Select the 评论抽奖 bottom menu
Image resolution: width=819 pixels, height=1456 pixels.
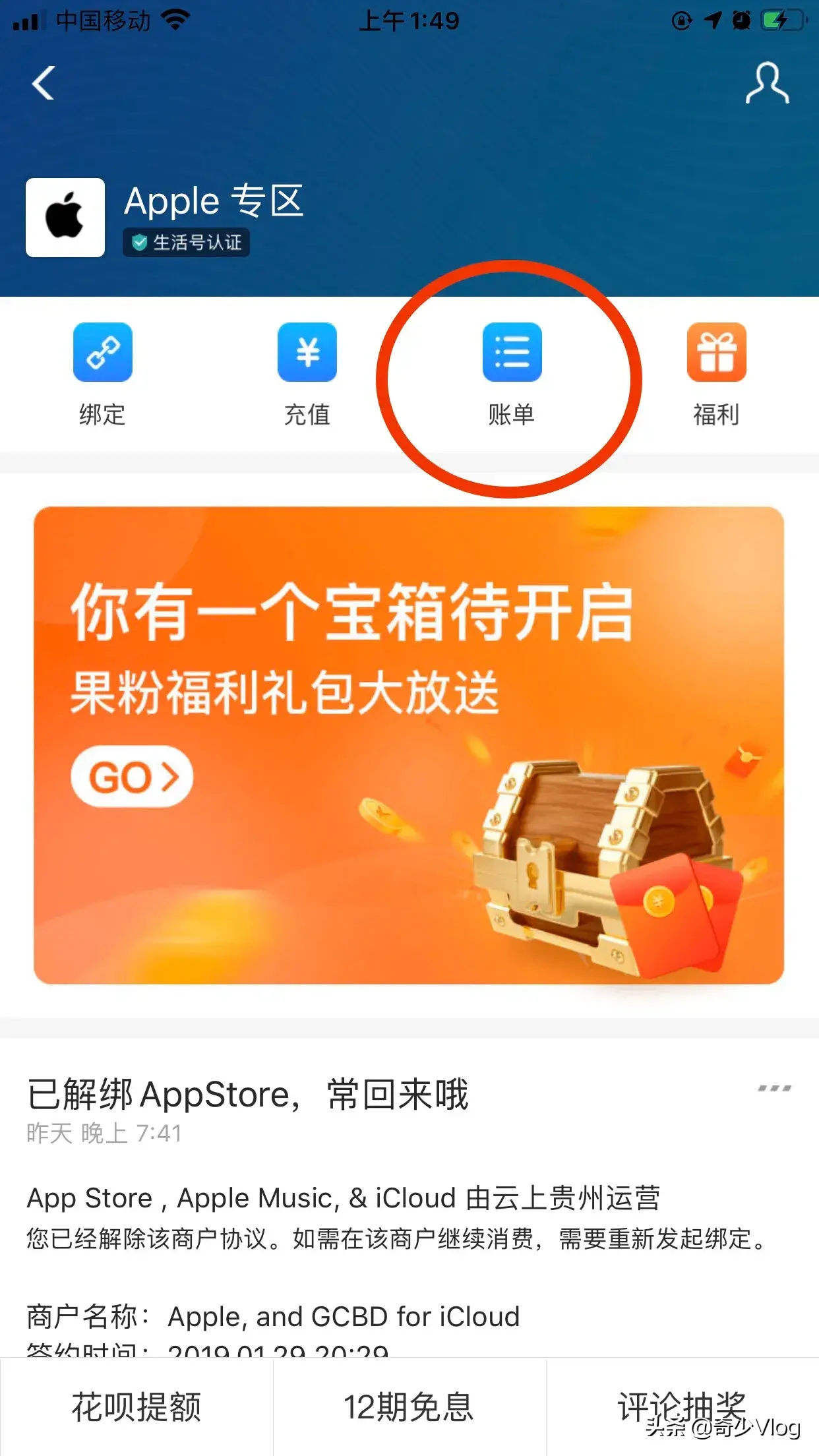coord(682,1407)
